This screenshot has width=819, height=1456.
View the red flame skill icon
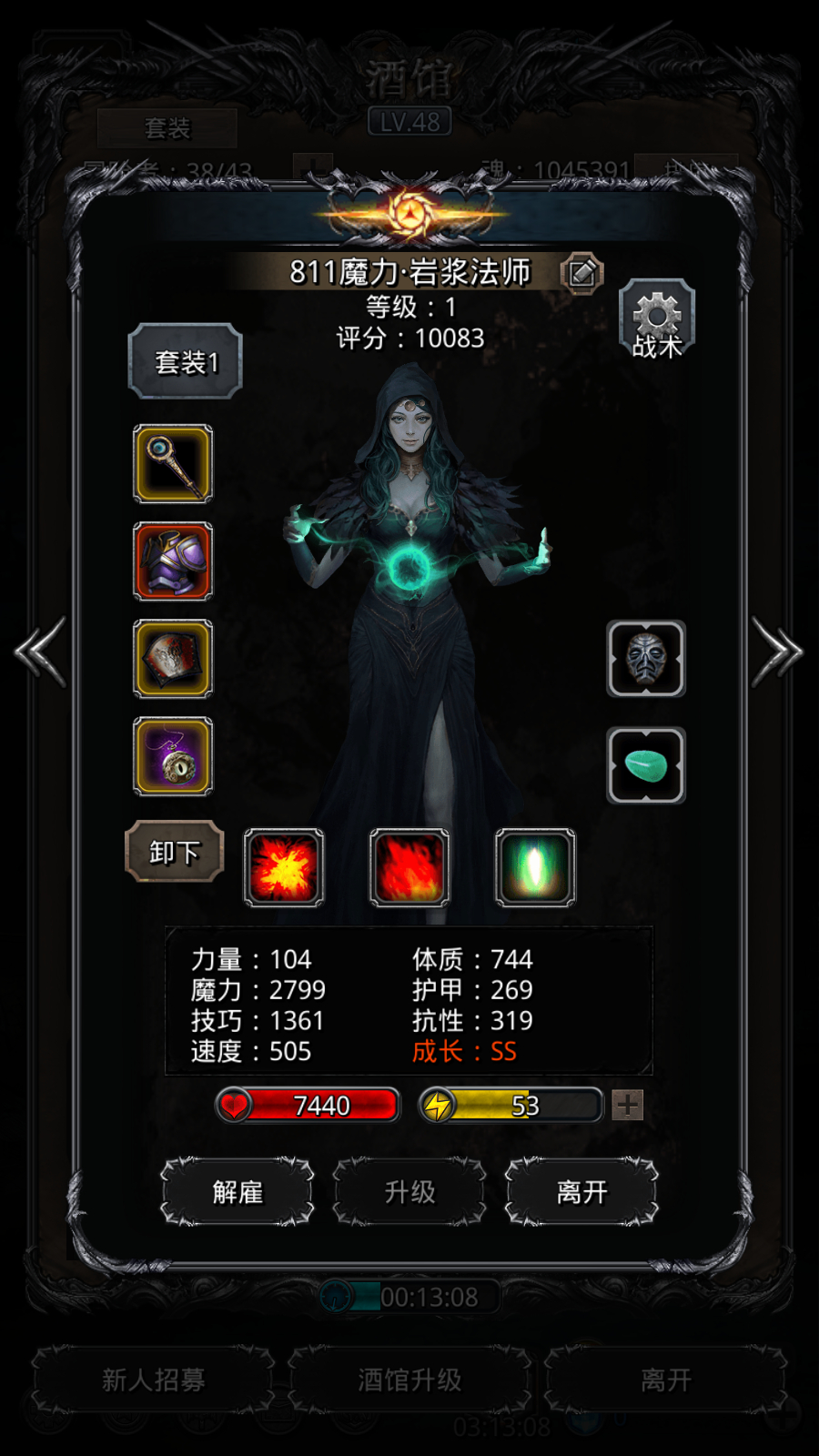tap(409, 867)
